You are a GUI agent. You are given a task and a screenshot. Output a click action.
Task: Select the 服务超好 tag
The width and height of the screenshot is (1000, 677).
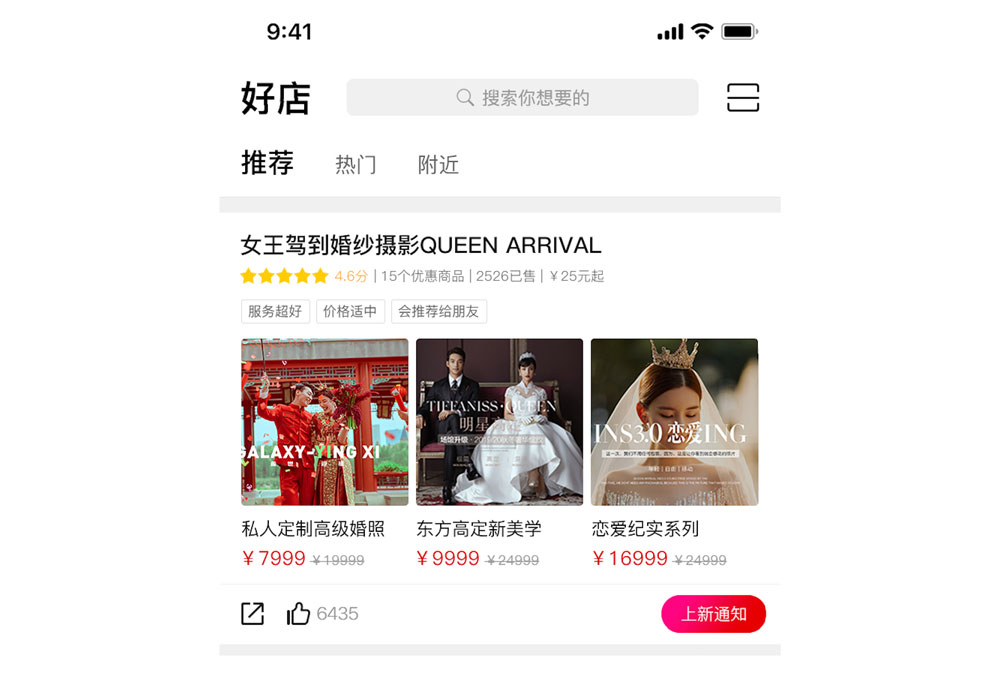click(x=275, y=311)
